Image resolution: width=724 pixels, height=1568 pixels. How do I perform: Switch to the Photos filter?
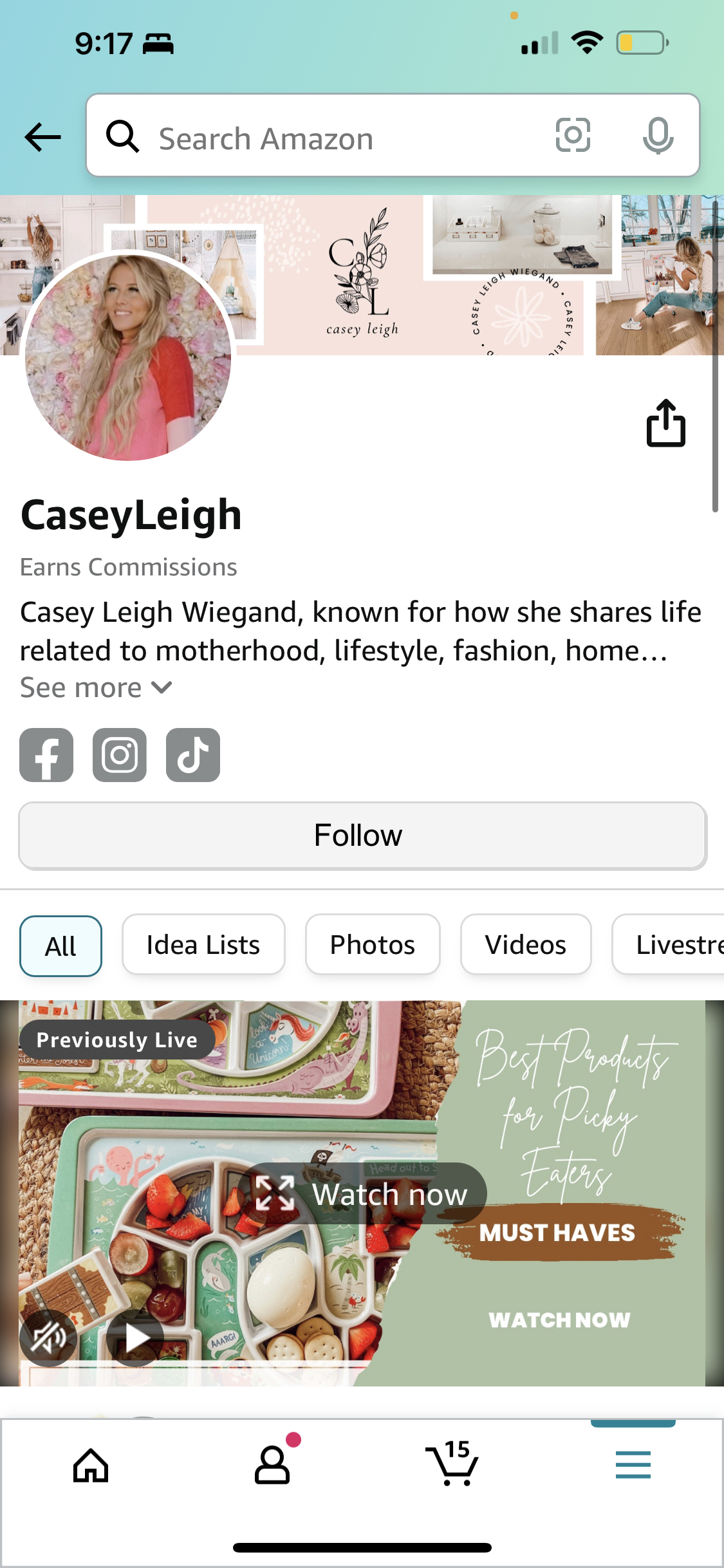coord(373,944)
